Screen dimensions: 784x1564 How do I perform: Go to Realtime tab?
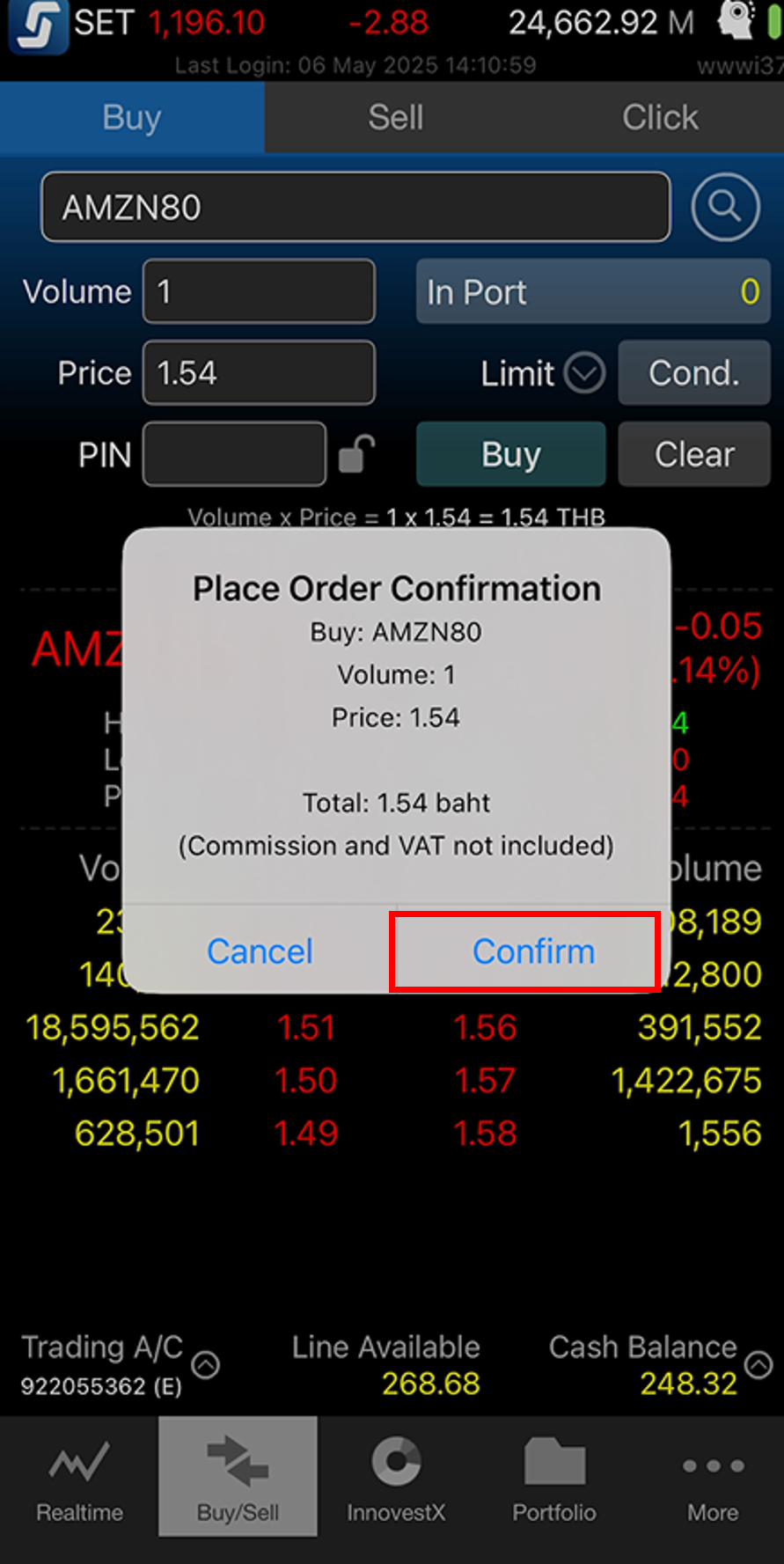click(x=79, y=1478)
